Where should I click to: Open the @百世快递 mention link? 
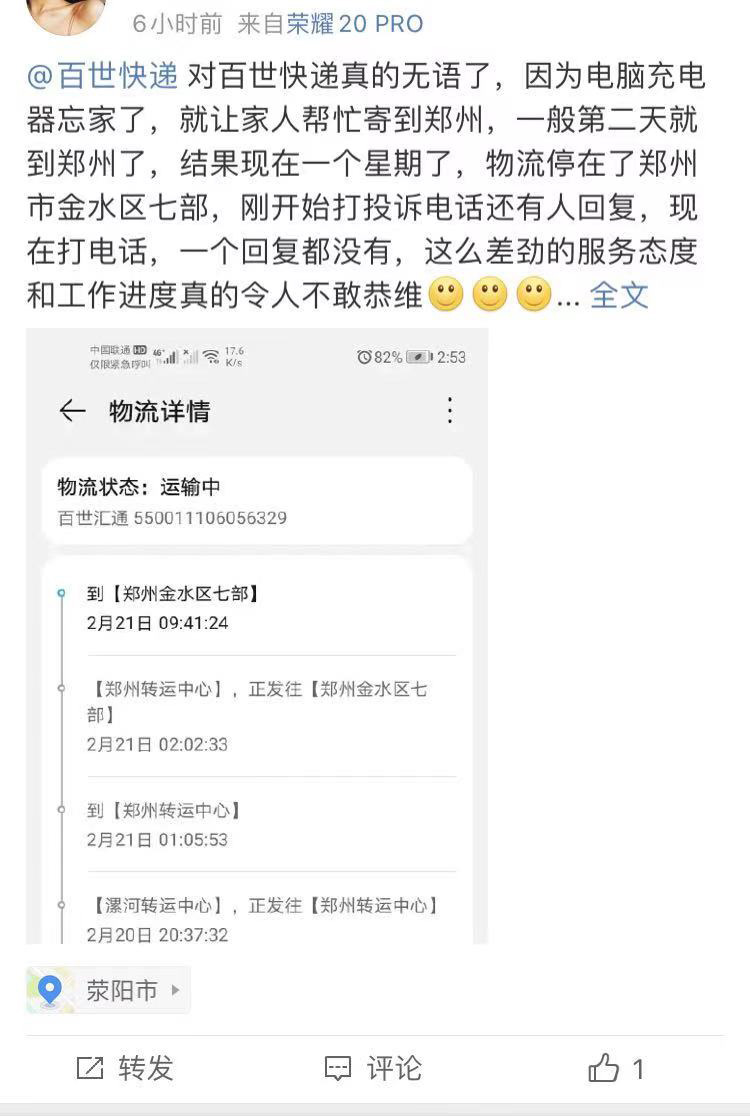(102, 75)
